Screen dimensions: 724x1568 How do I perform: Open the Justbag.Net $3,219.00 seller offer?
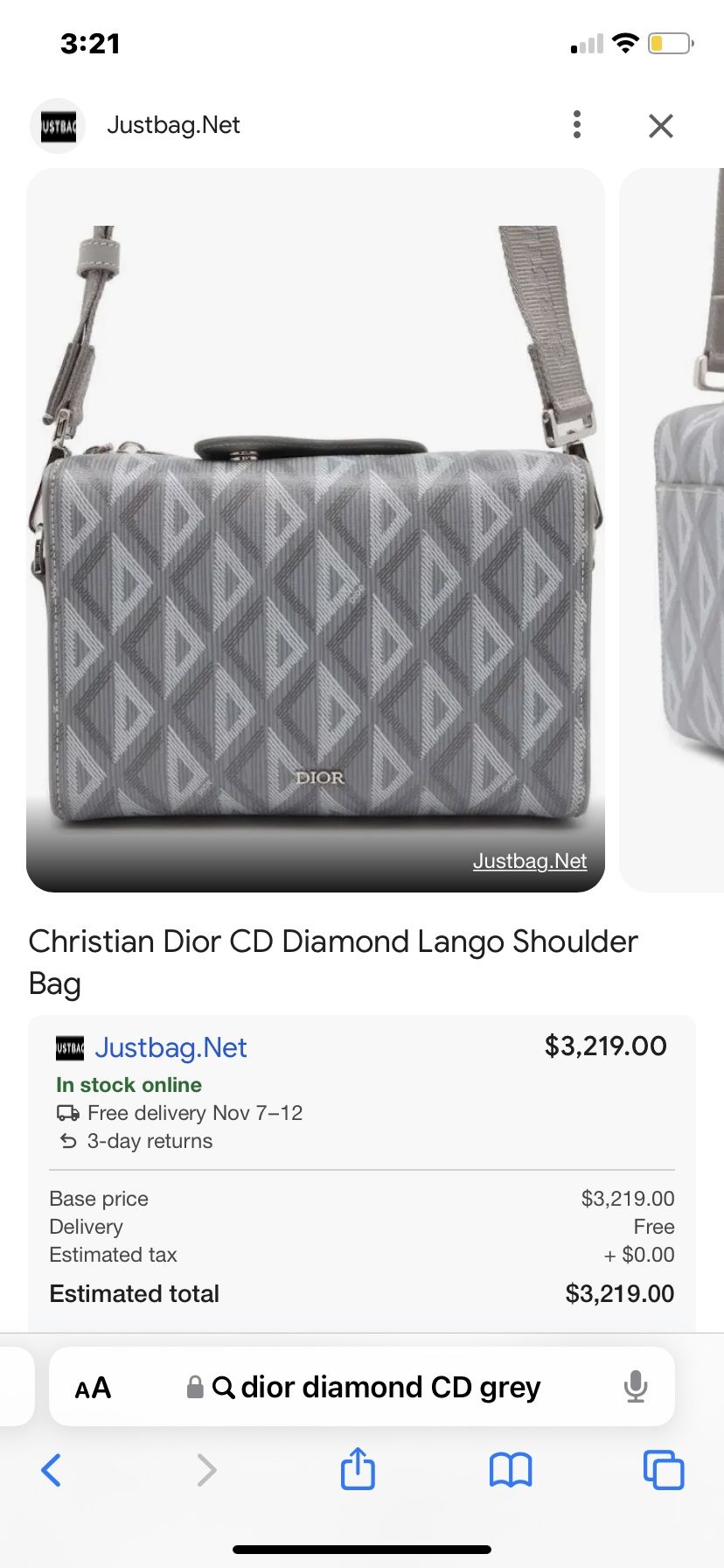coord(171,1047)
